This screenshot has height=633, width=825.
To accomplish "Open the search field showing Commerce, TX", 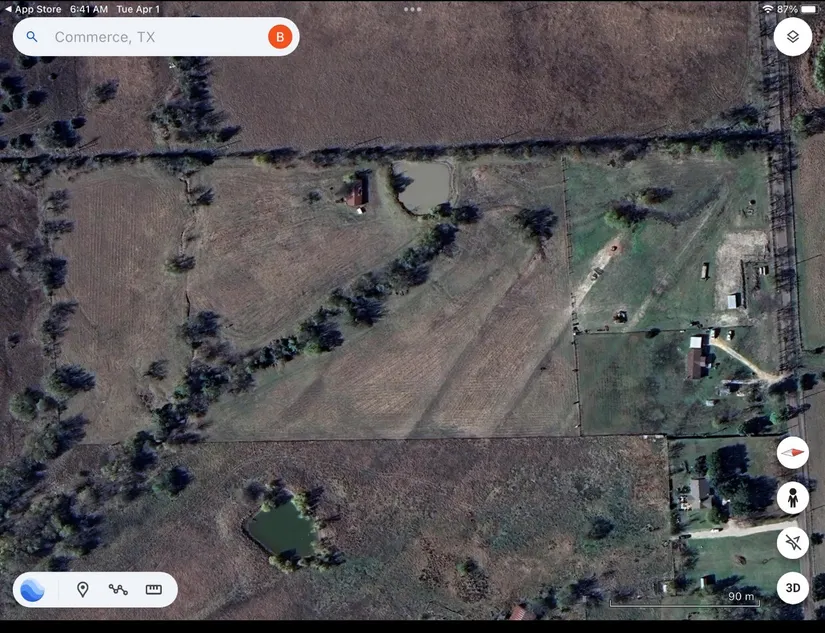I will tap(150, 37).
